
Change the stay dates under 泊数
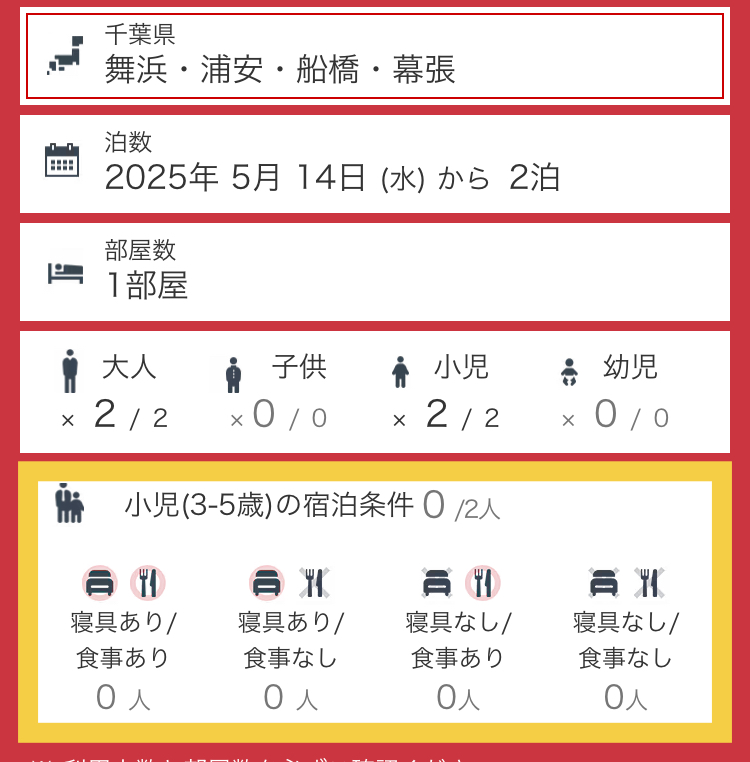click(374, 164)
